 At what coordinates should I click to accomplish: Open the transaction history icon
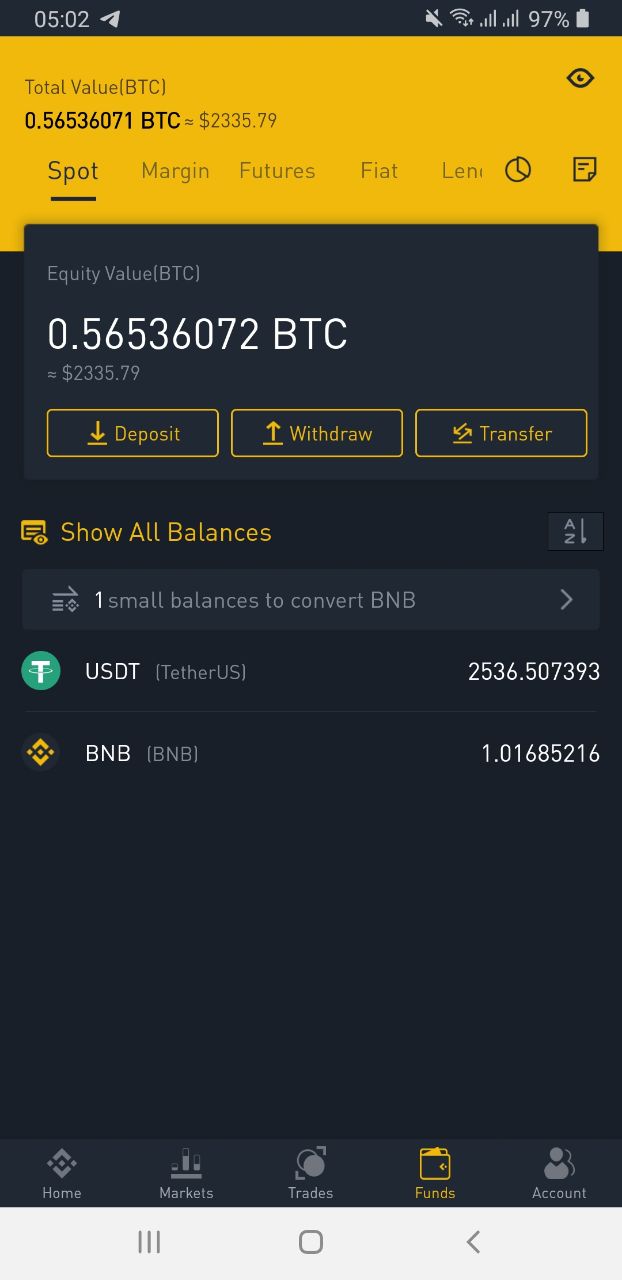click(585, 169)
